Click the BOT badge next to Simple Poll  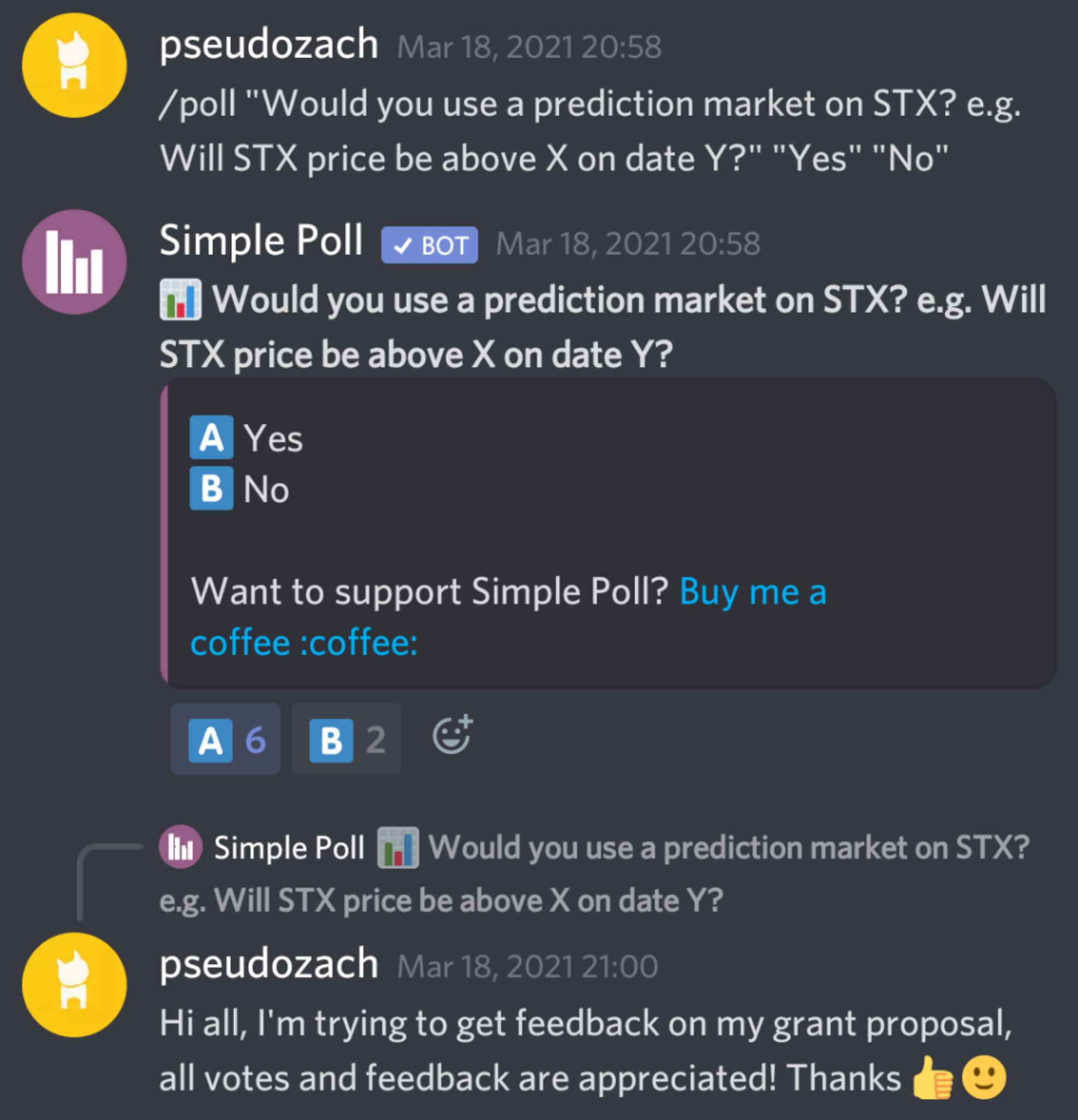pyautogui.click(x=429, y=244)
